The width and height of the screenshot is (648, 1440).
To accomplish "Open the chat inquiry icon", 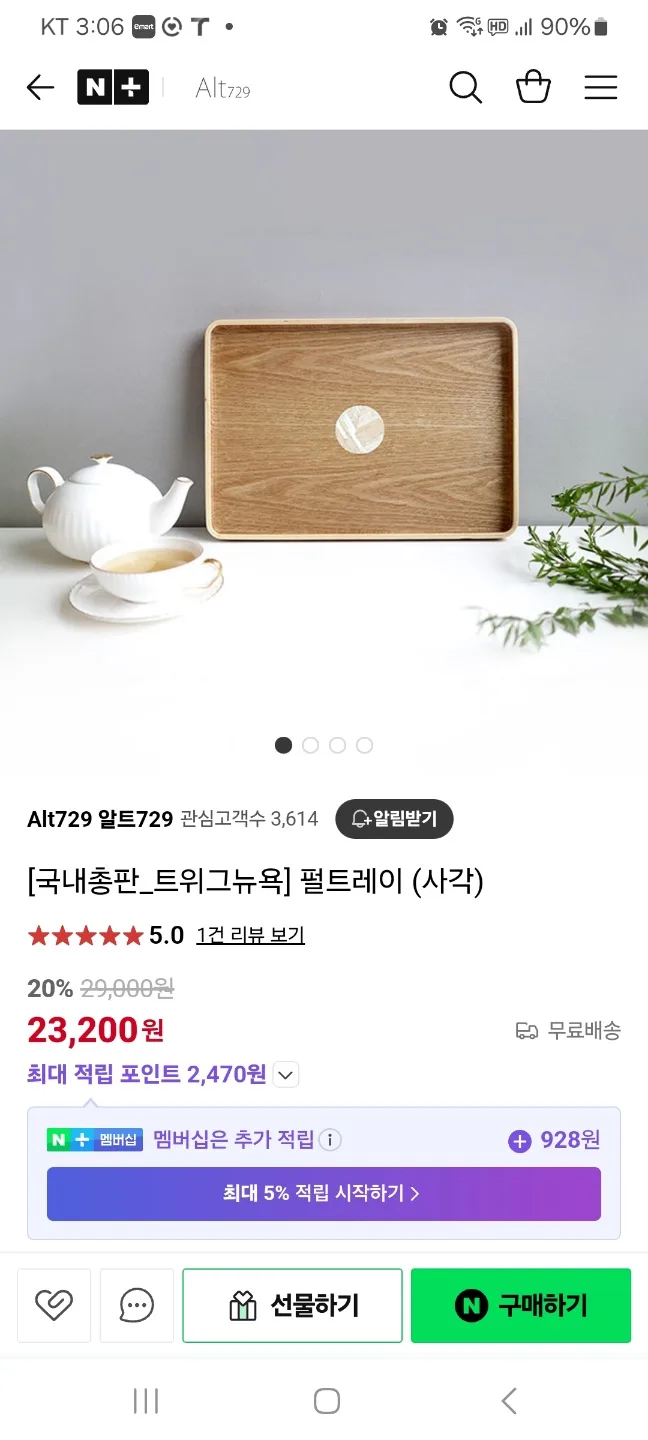I will pyautogui.click(x=137, y=1305).
